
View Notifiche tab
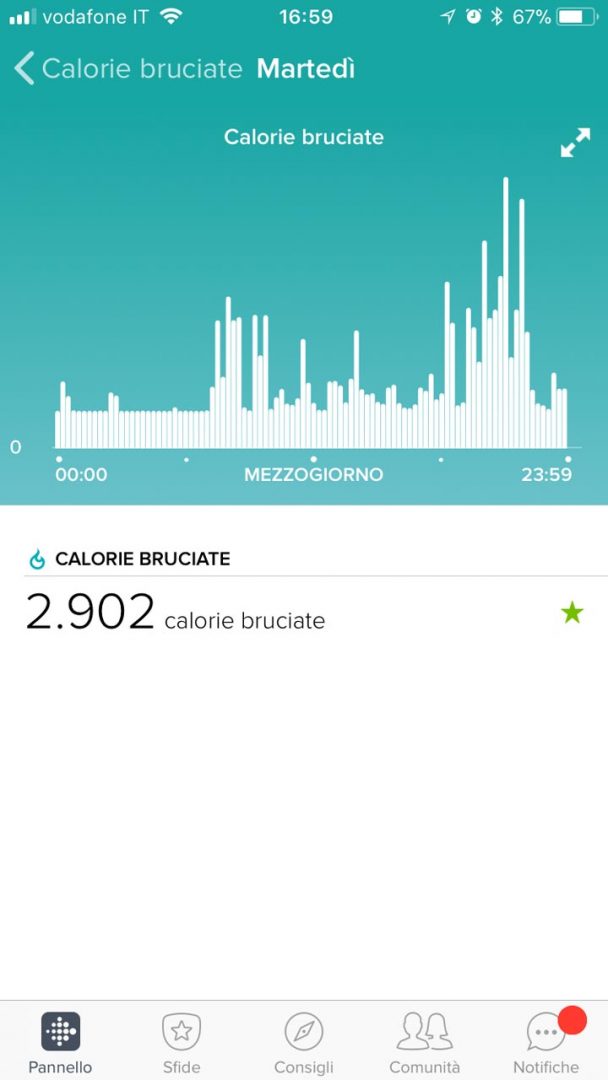pos(546,1042)
